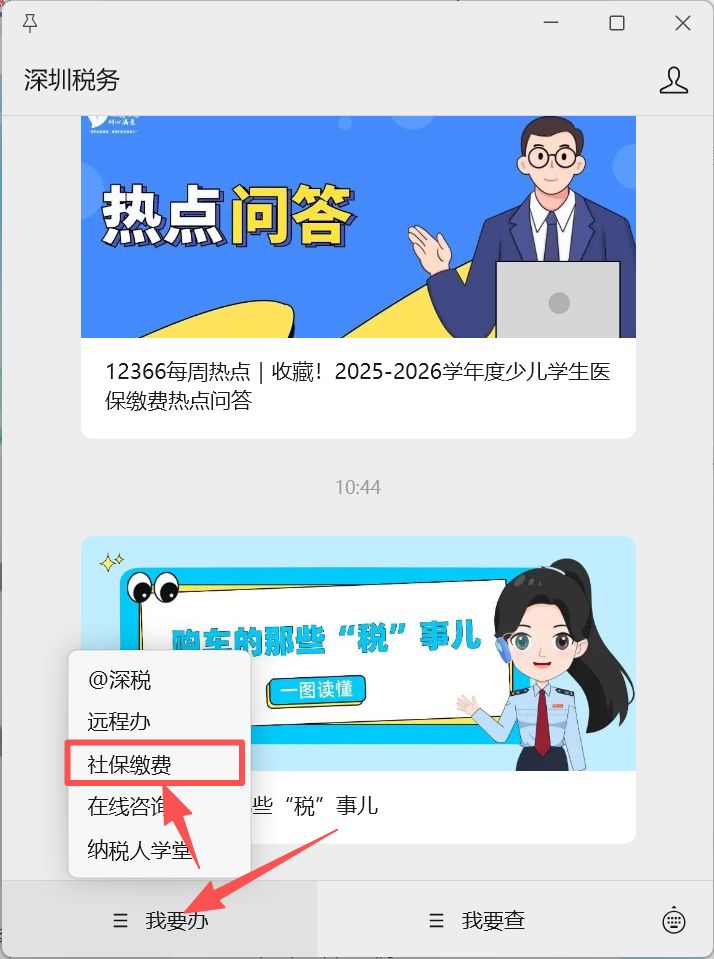Close the 深圳税务 window
The height and width of the screenshot is (959, 714).
[x=682, y=23]
